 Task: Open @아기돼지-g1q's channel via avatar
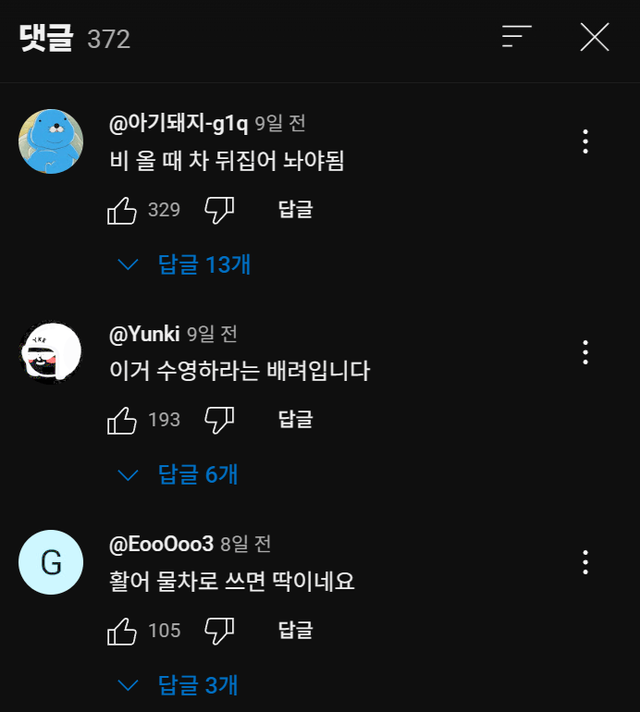(x=51, y=141)
